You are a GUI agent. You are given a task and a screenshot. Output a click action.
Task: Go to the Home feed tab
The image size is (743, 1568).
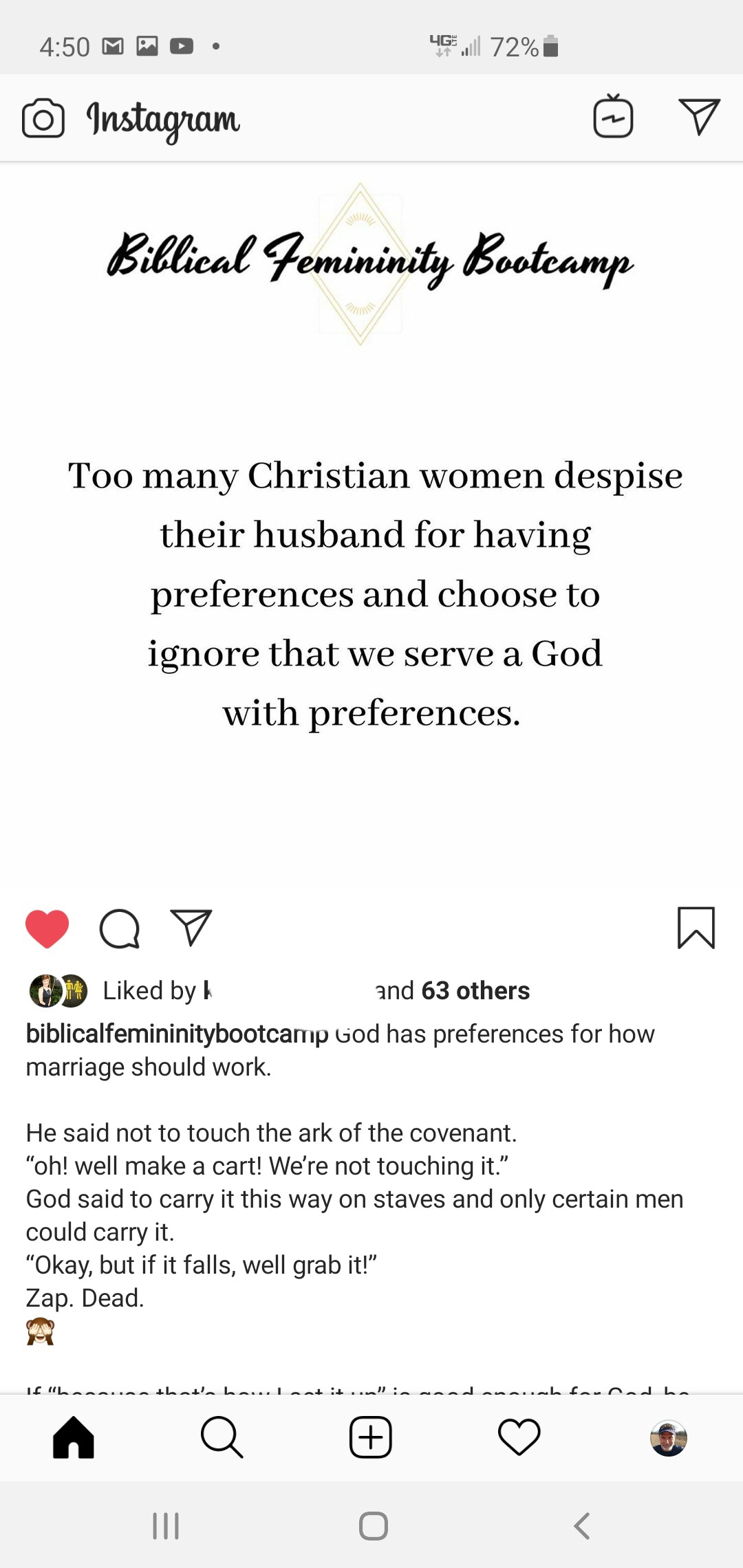pos(74,1437)
